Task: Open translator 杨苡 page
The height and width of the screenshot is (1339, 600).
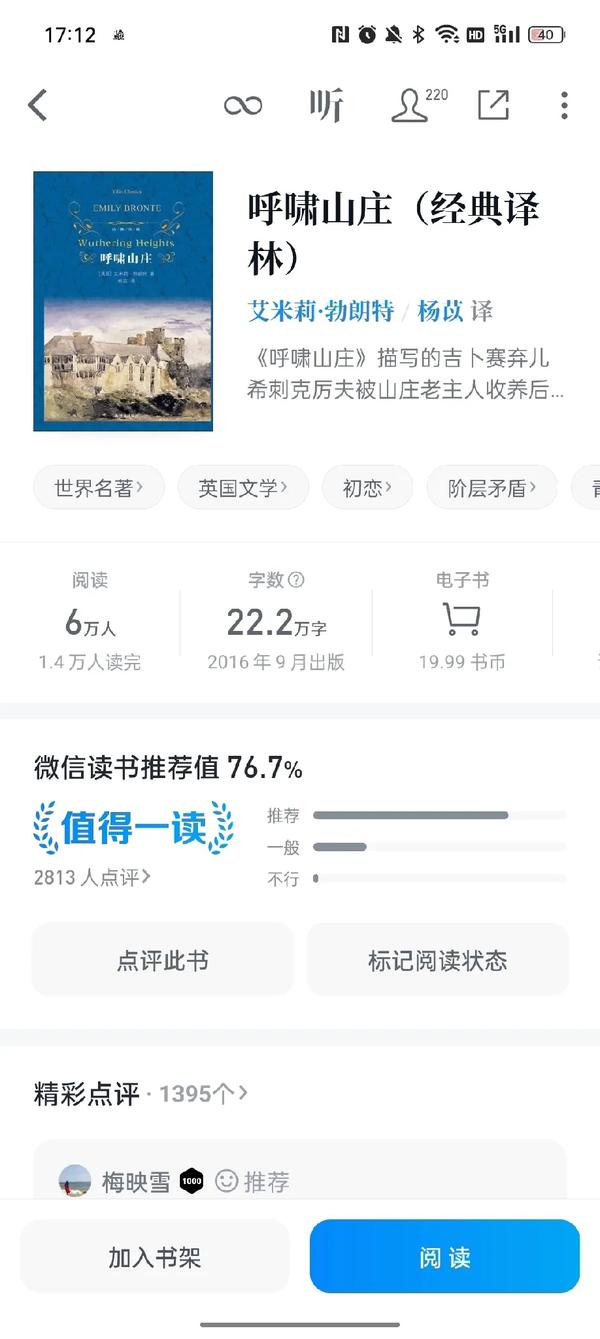Action: tap(441, 311)
